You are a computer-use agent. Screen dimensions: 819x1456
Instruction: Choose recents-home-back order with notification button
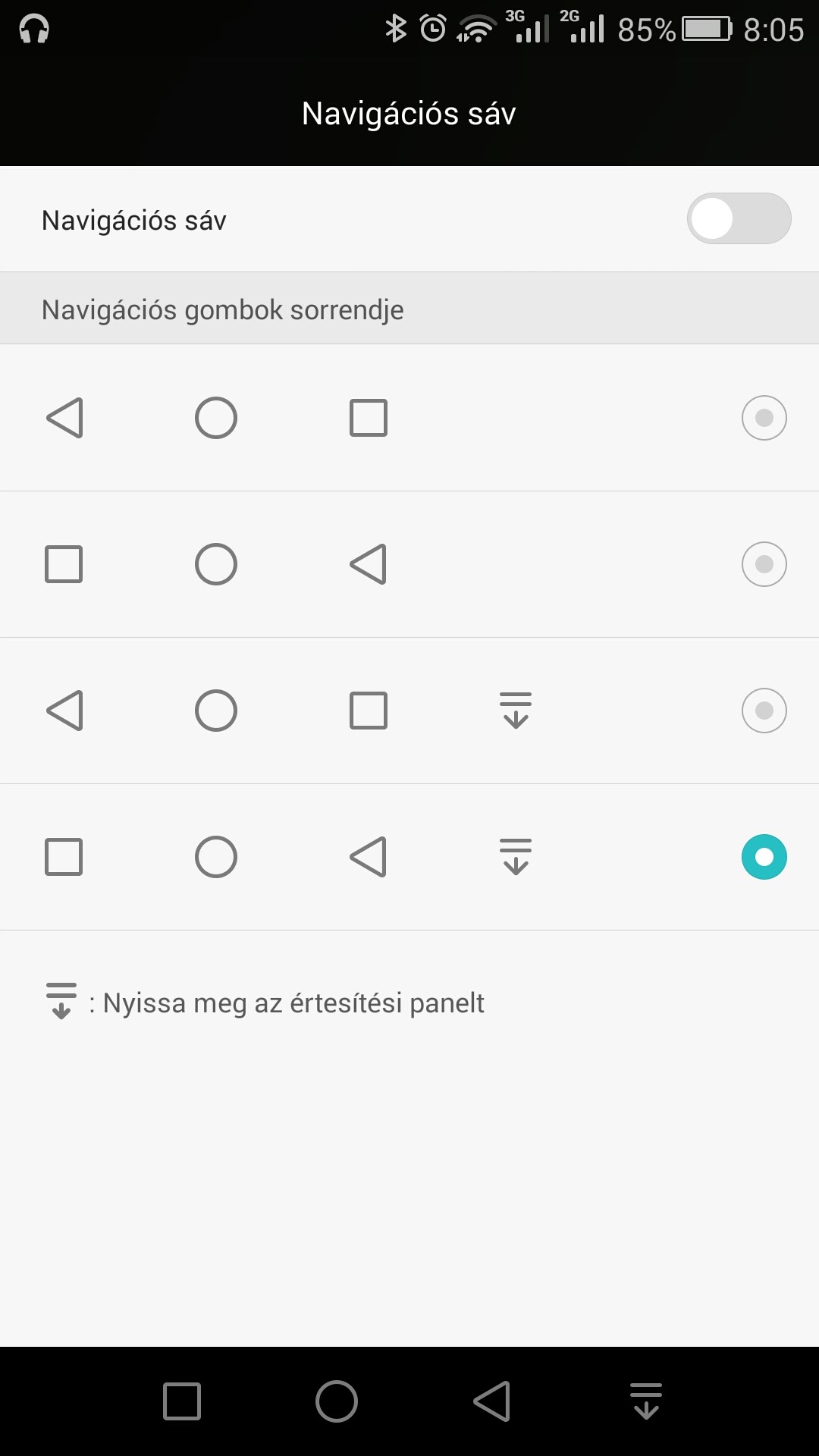point(764,857)
